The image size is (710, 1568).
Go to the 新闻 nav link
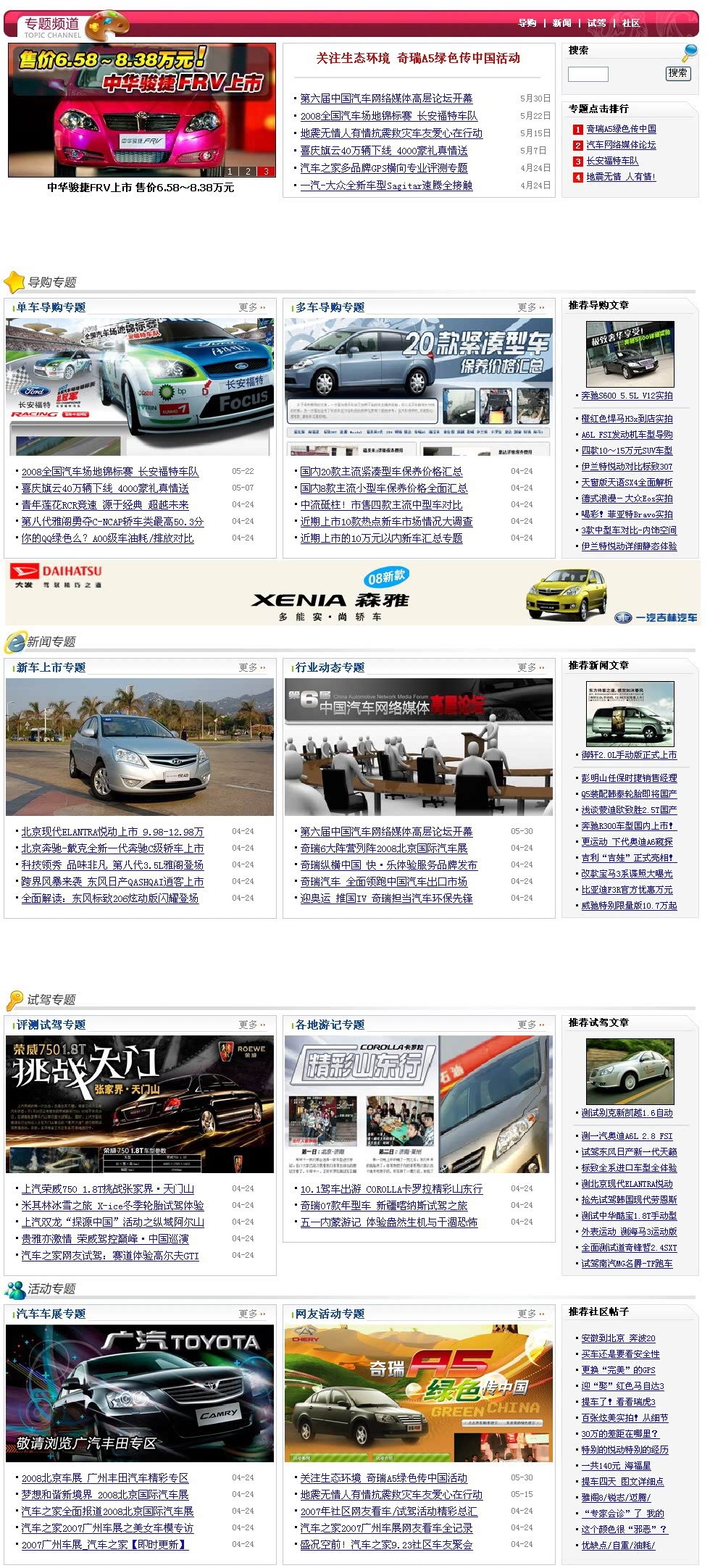(x=561, y=23)
